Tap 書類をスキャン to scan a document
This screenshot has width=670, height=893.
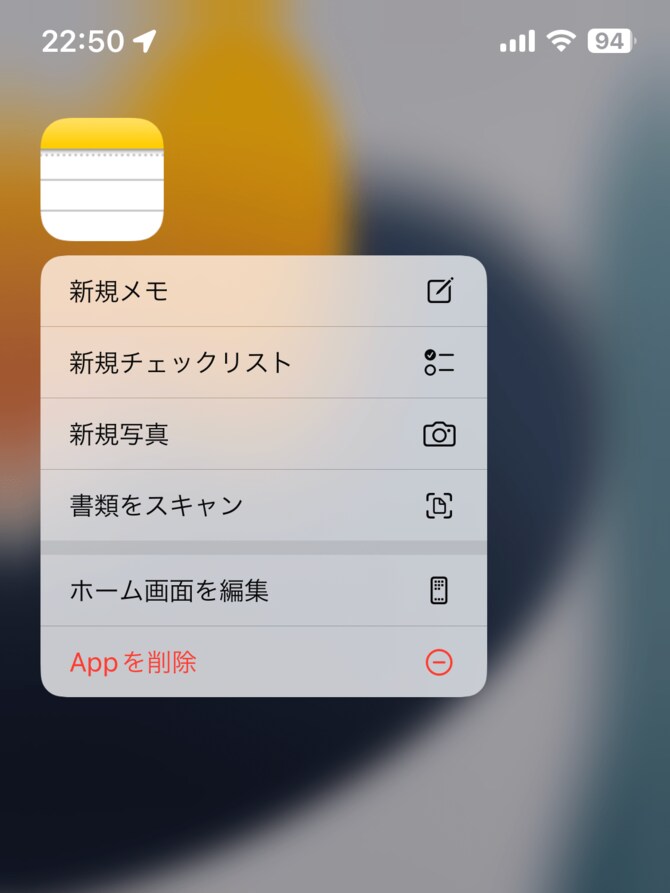262,505
